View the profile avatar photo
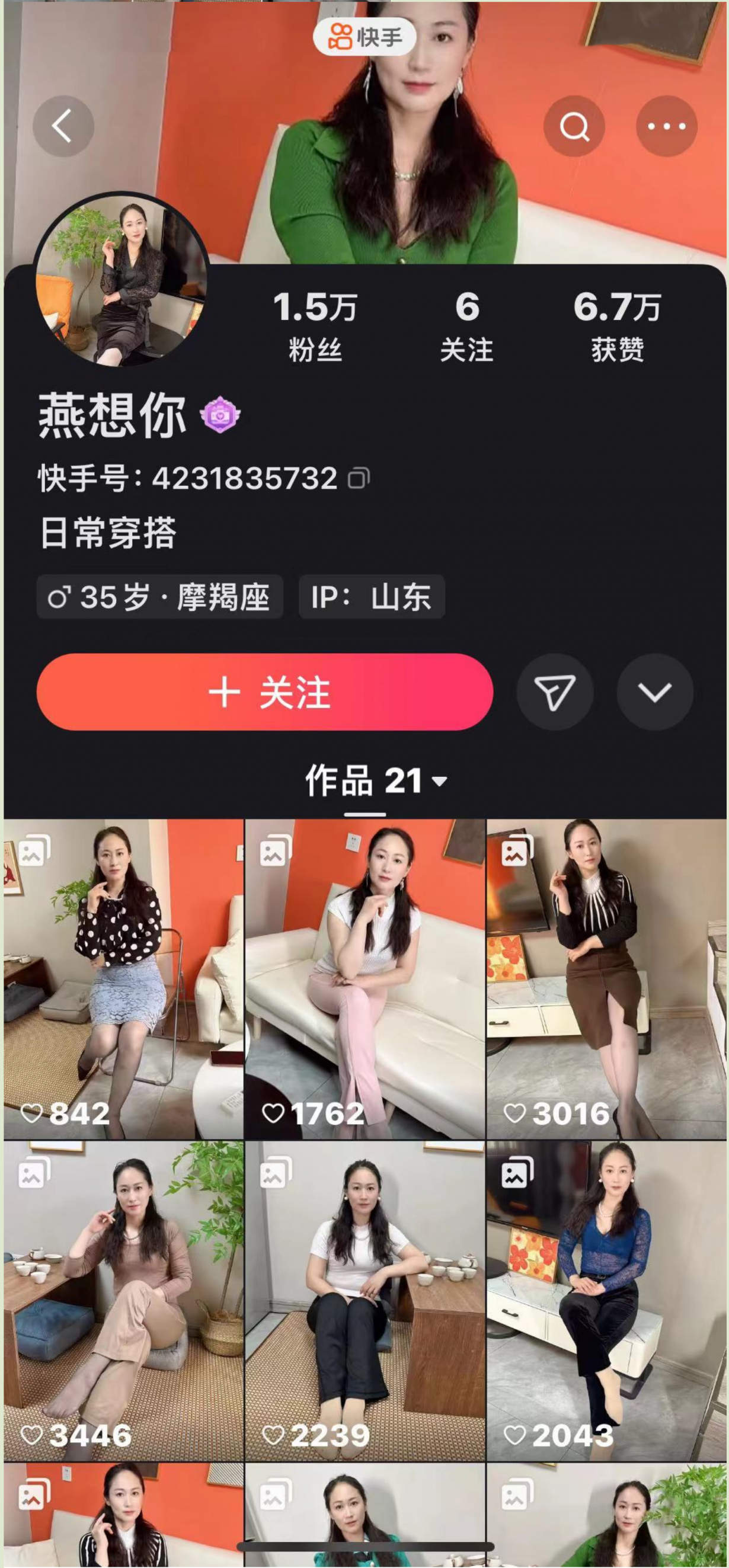The image size is (729, 1568). click(122, 280)
